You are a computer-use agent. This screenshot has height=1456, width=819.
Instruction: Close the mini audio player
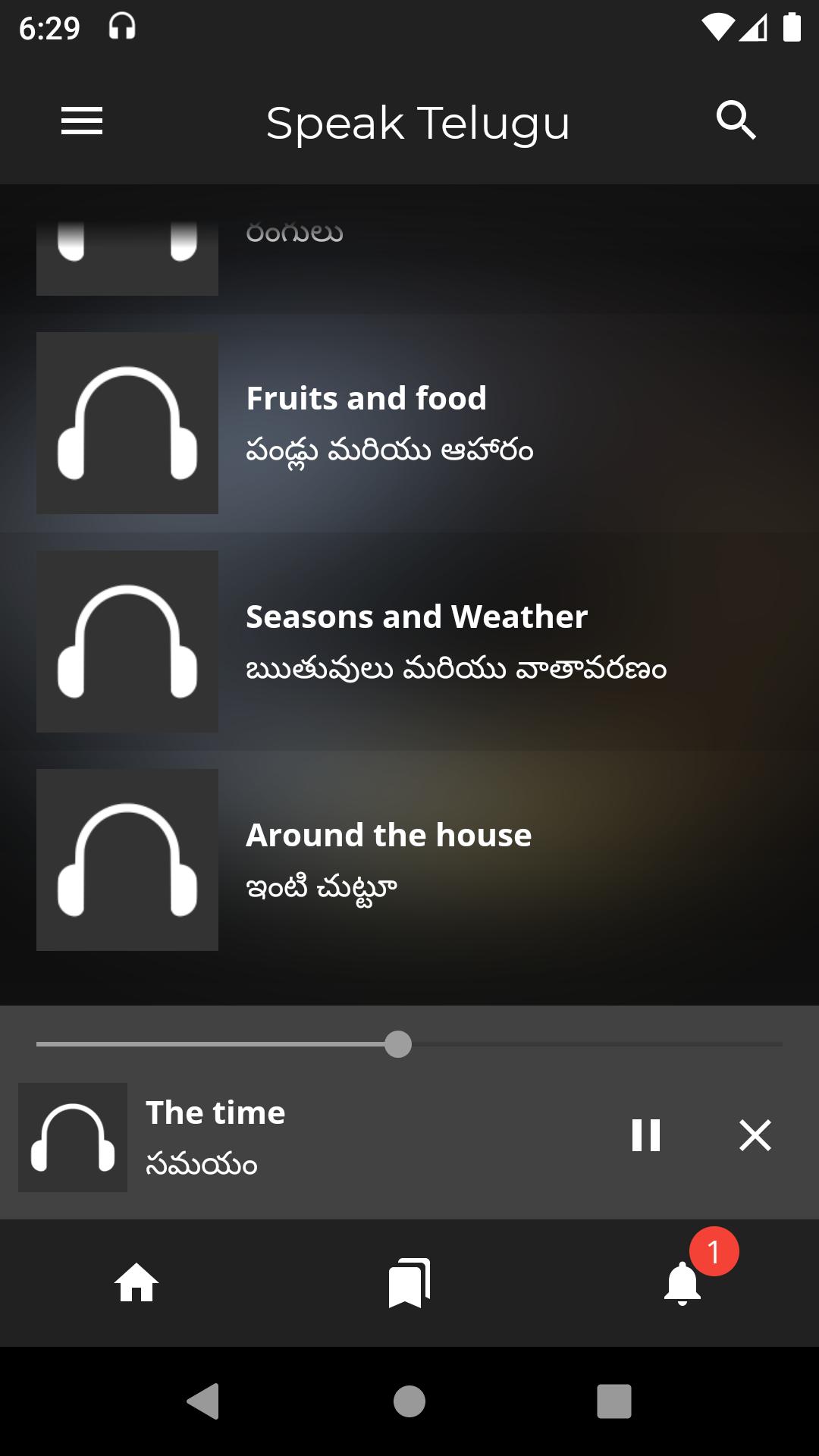point(755,1136)
